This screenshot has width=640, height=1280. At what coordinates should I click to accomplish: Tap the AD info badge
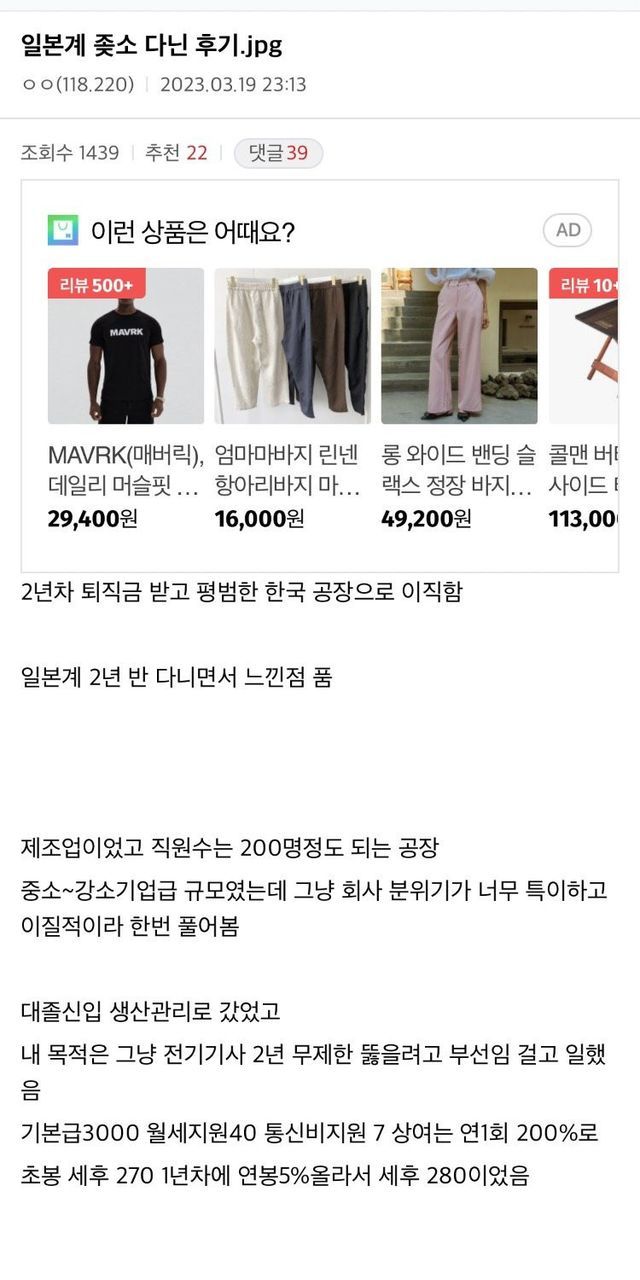click(x=568, y=230)
